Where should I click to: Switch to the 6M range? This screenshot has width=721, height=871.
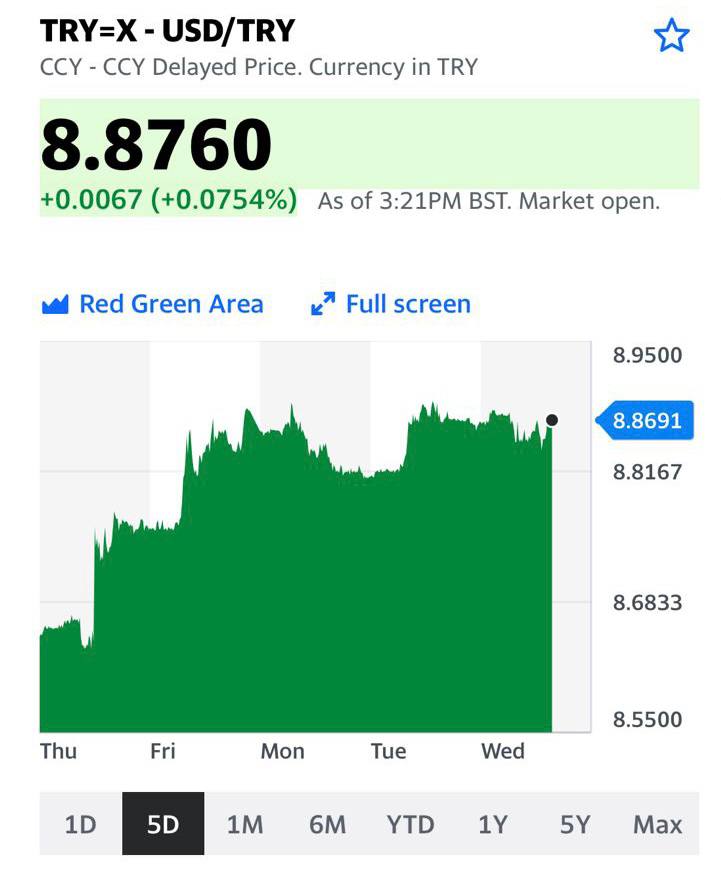327,824
